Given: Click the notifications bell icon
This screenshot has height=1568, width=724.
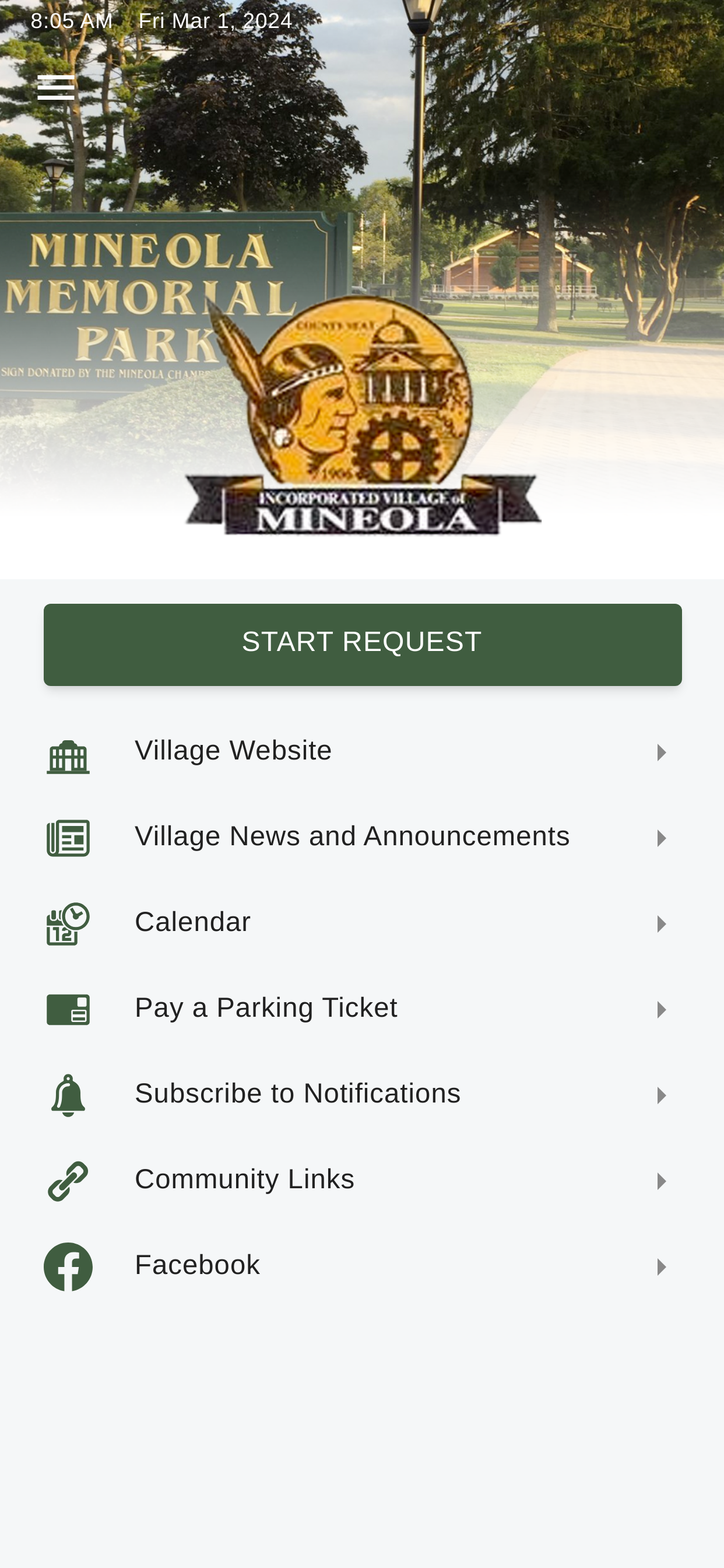Looking at the screenshot, I should click(68, 1094).
